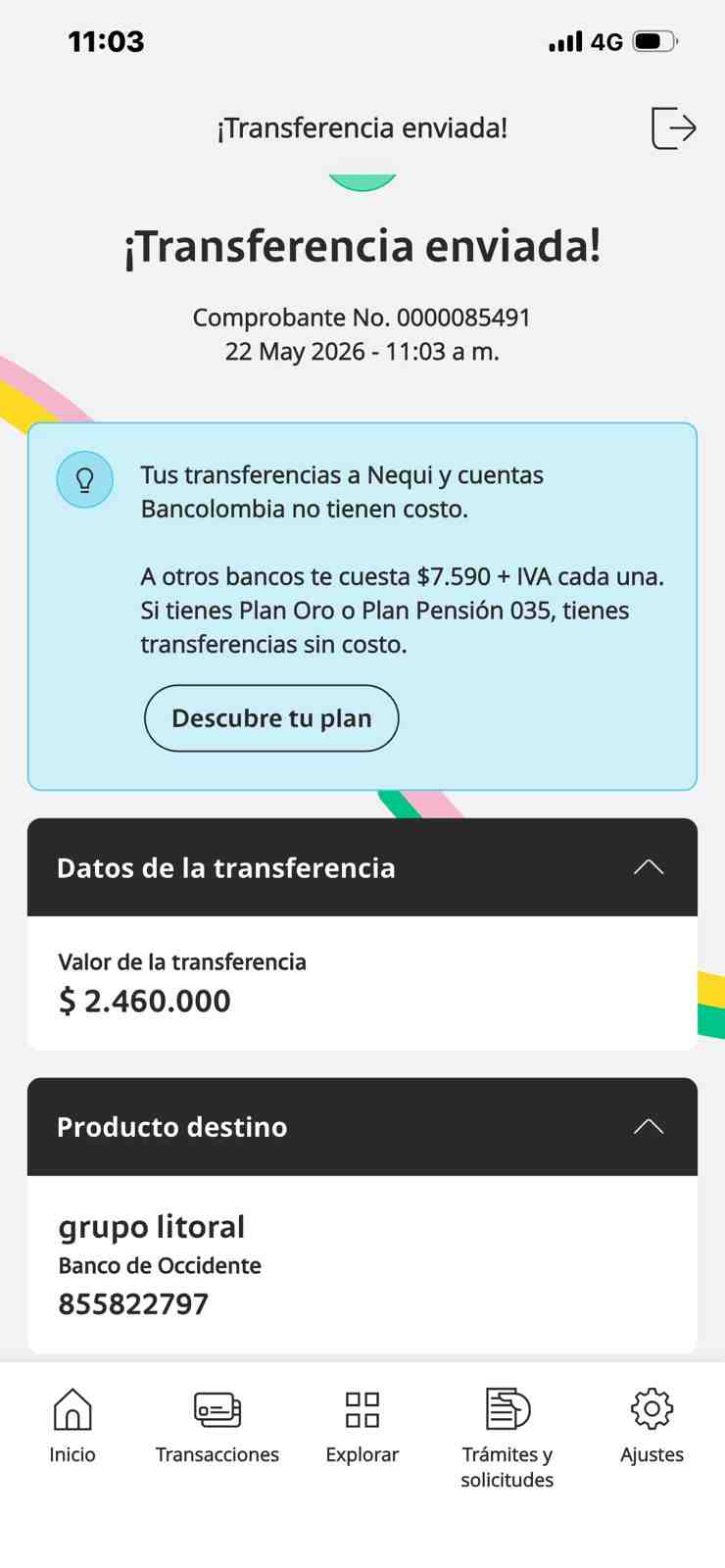The width and height of the screenshot is (725, 1568).
Task: Switch to the Ajustes tab
Action: 652,1427
